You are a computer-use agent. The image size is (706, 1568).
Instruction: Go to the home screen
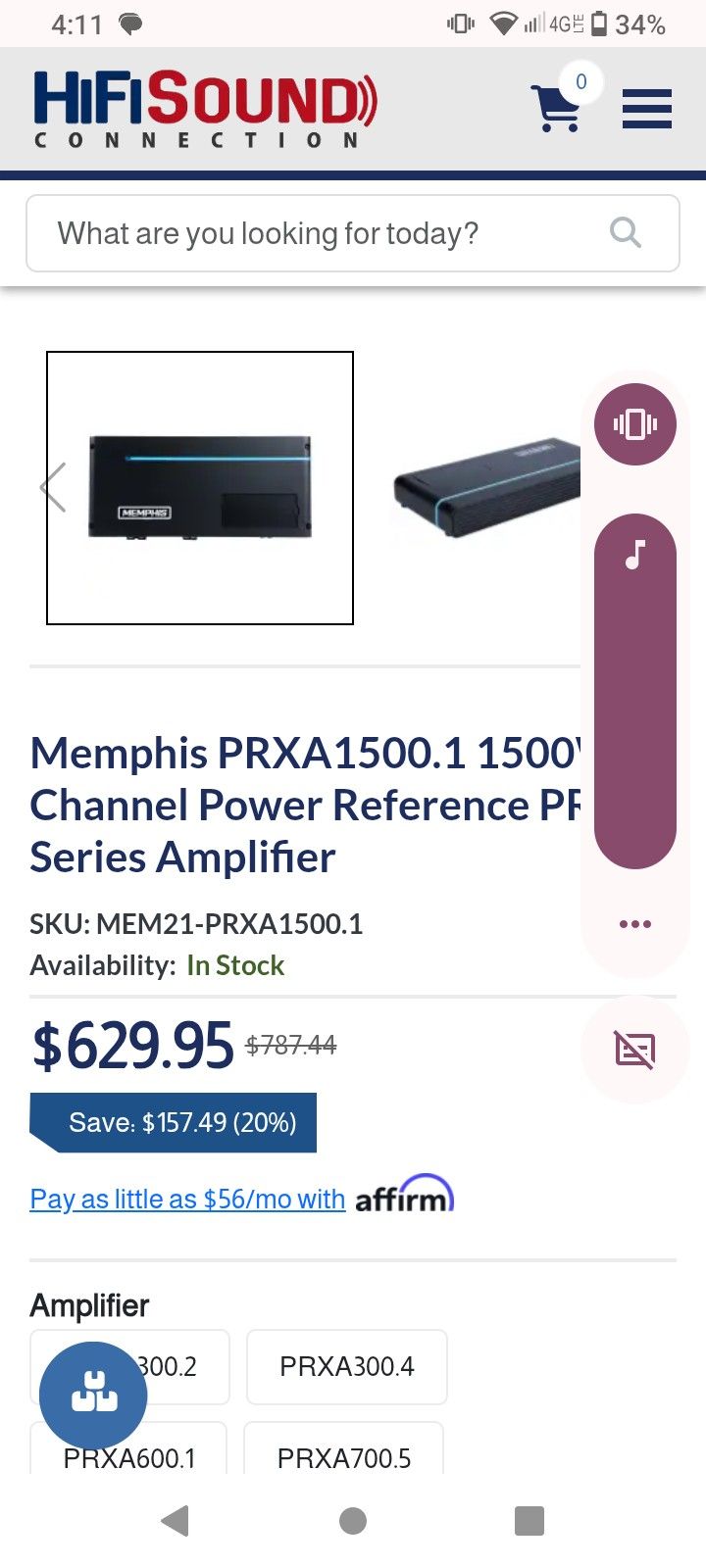pos(353,1520)
